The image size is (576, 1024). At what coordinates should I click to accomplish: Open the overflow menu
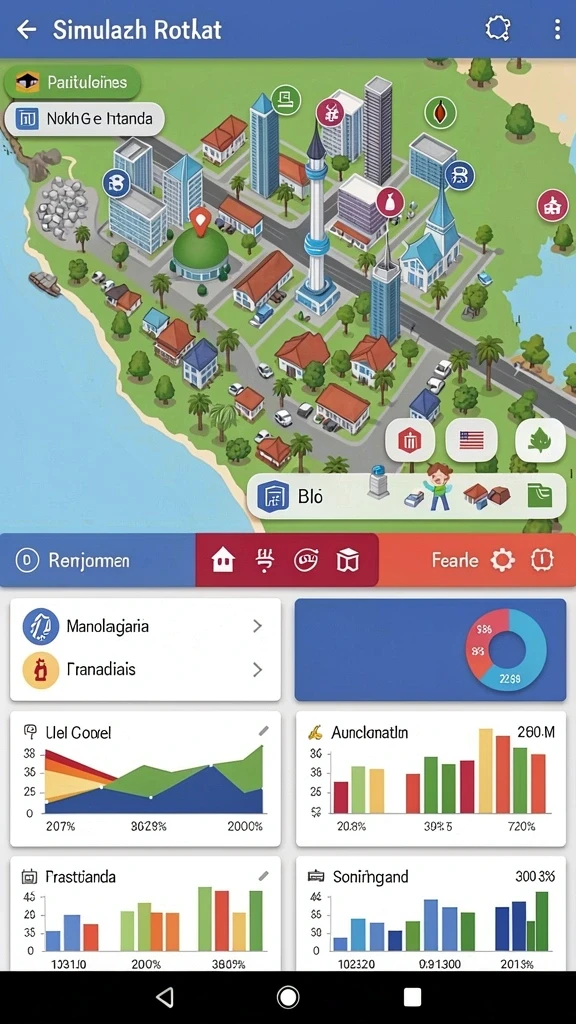point(556,29)
